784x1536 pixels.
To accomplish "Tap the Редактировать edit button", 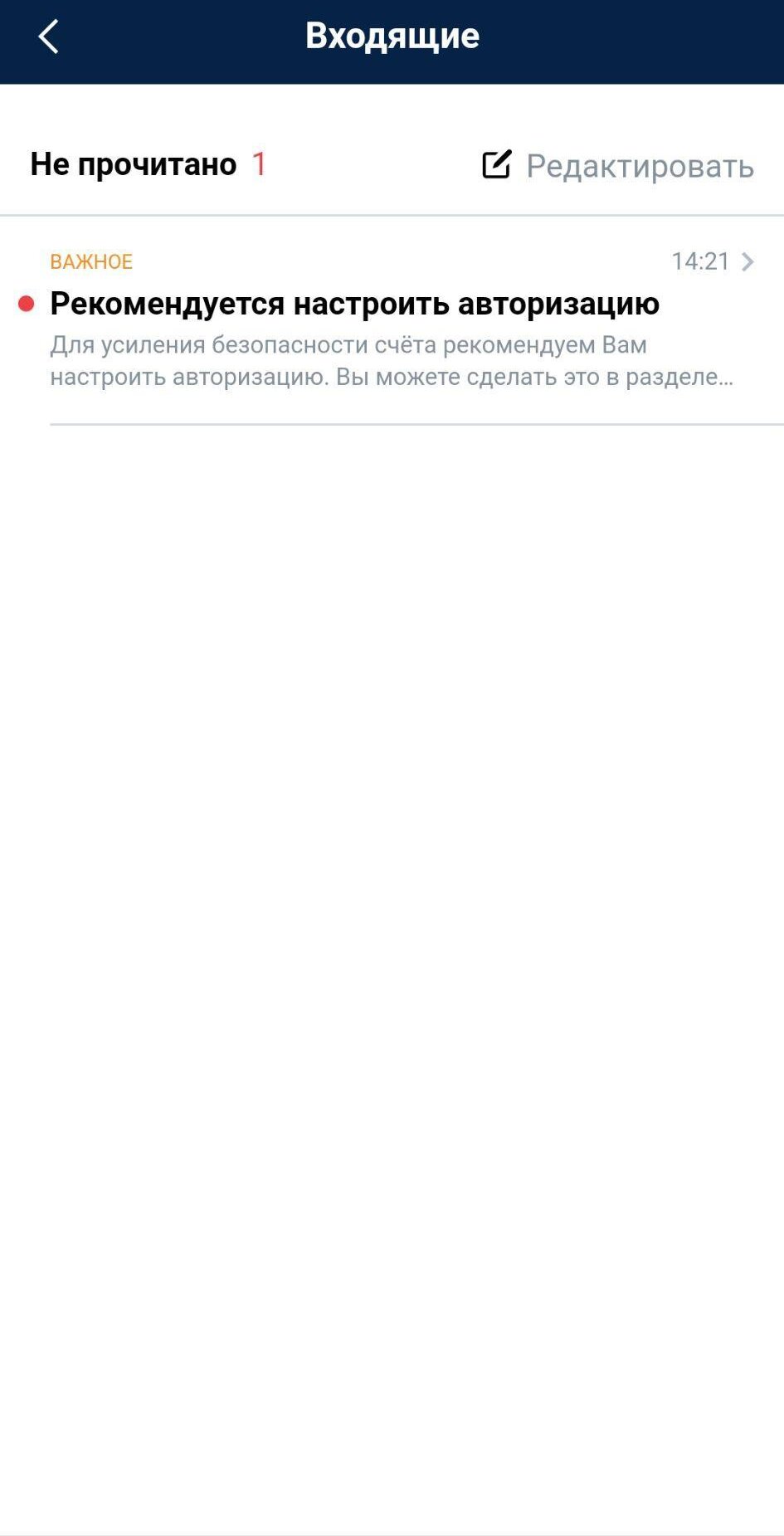I will (x=618, y=166).
